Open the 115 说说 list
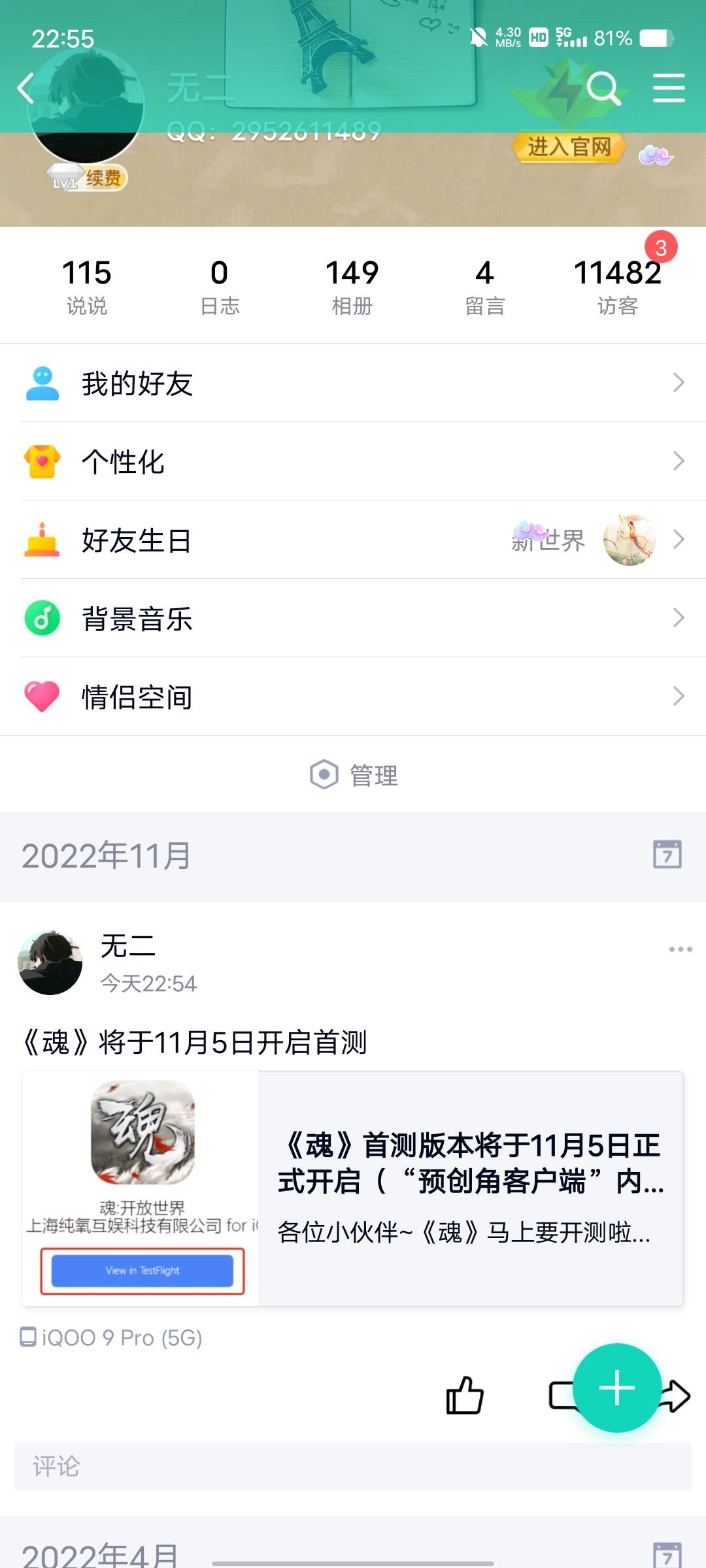Viewport: 706px width, 1568px height. 87,286
